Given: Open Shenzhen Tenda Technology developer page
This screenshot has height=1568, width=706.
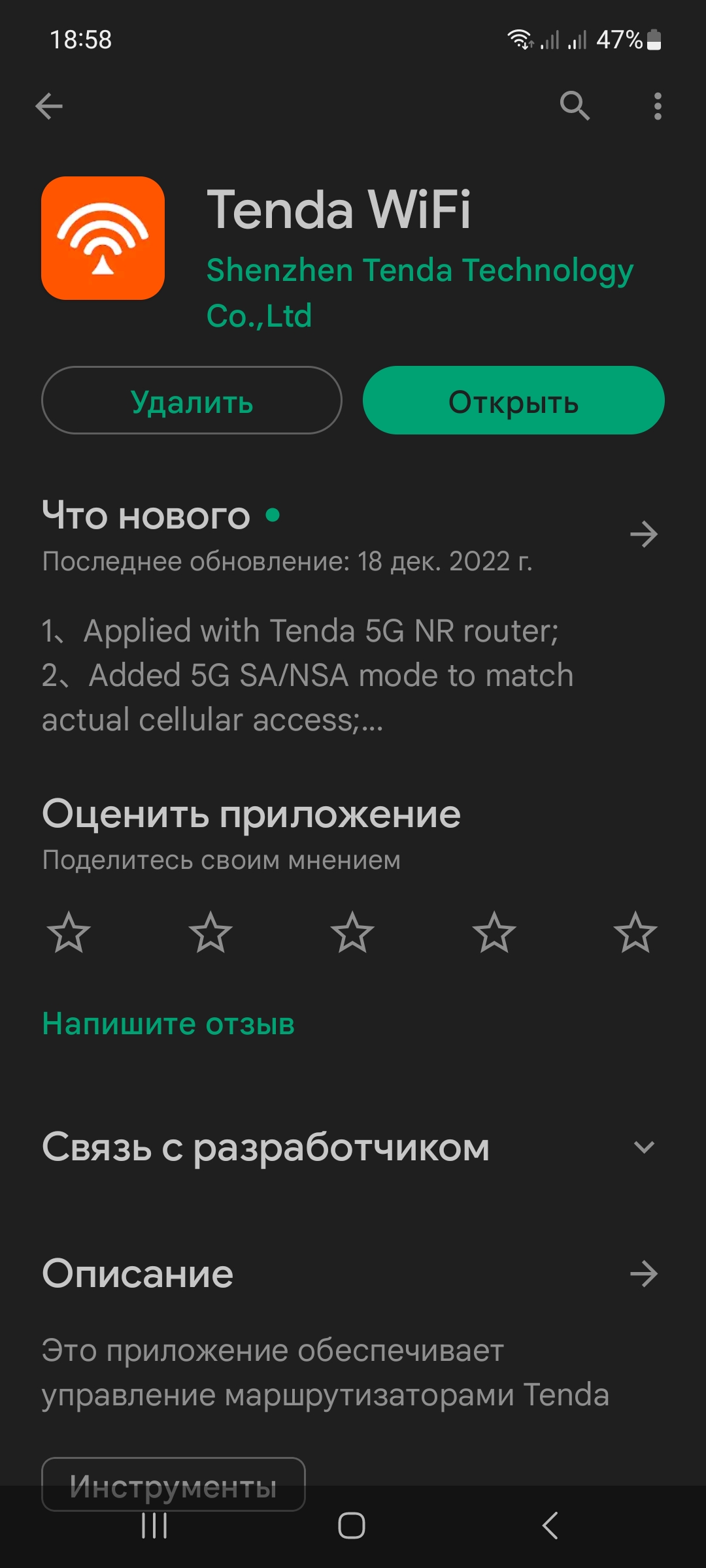Looking at the screenshot, I should tap(419, 292).
